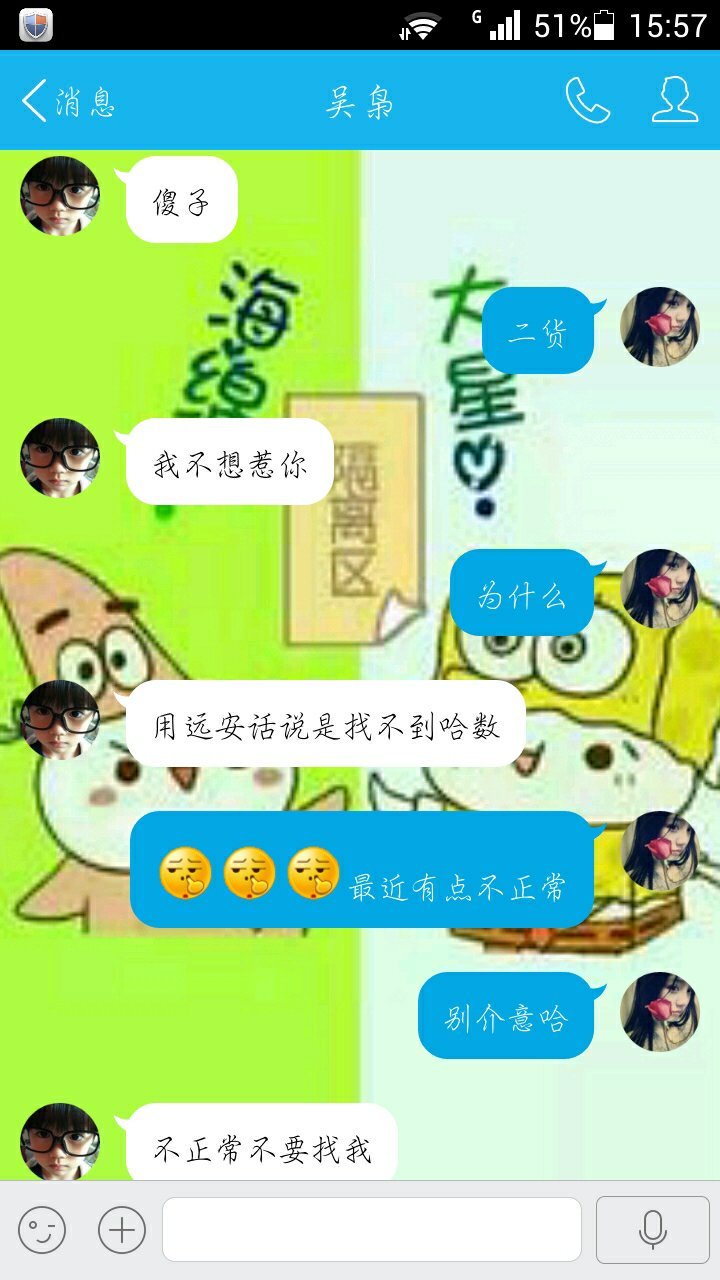Image resolution: width=720 pixels, height=1280 pixels.
Task: Open the contact profile icon
Action: [x=675, y=101]
